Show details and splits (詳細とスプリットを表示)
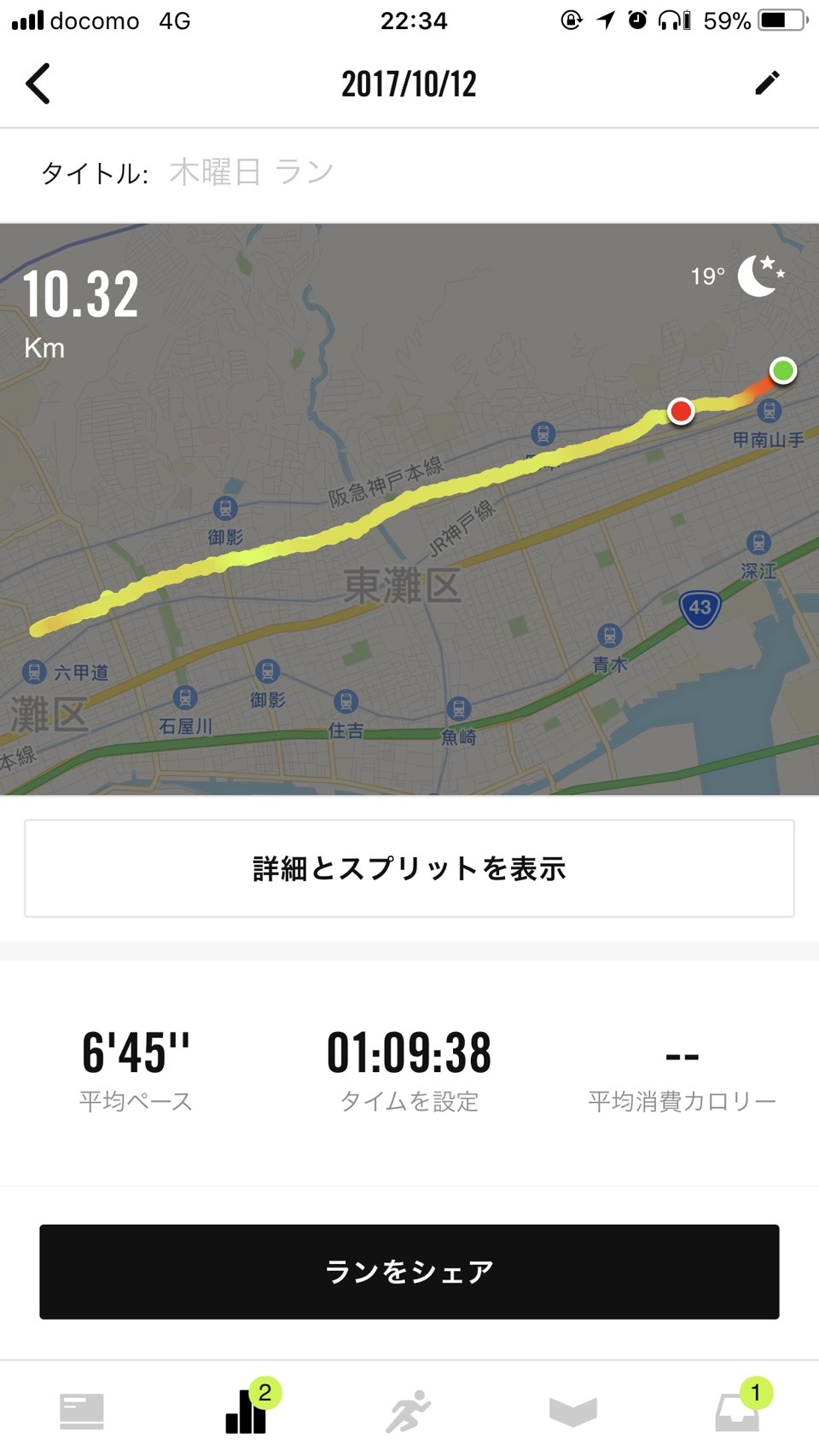 tap(409, 868)
